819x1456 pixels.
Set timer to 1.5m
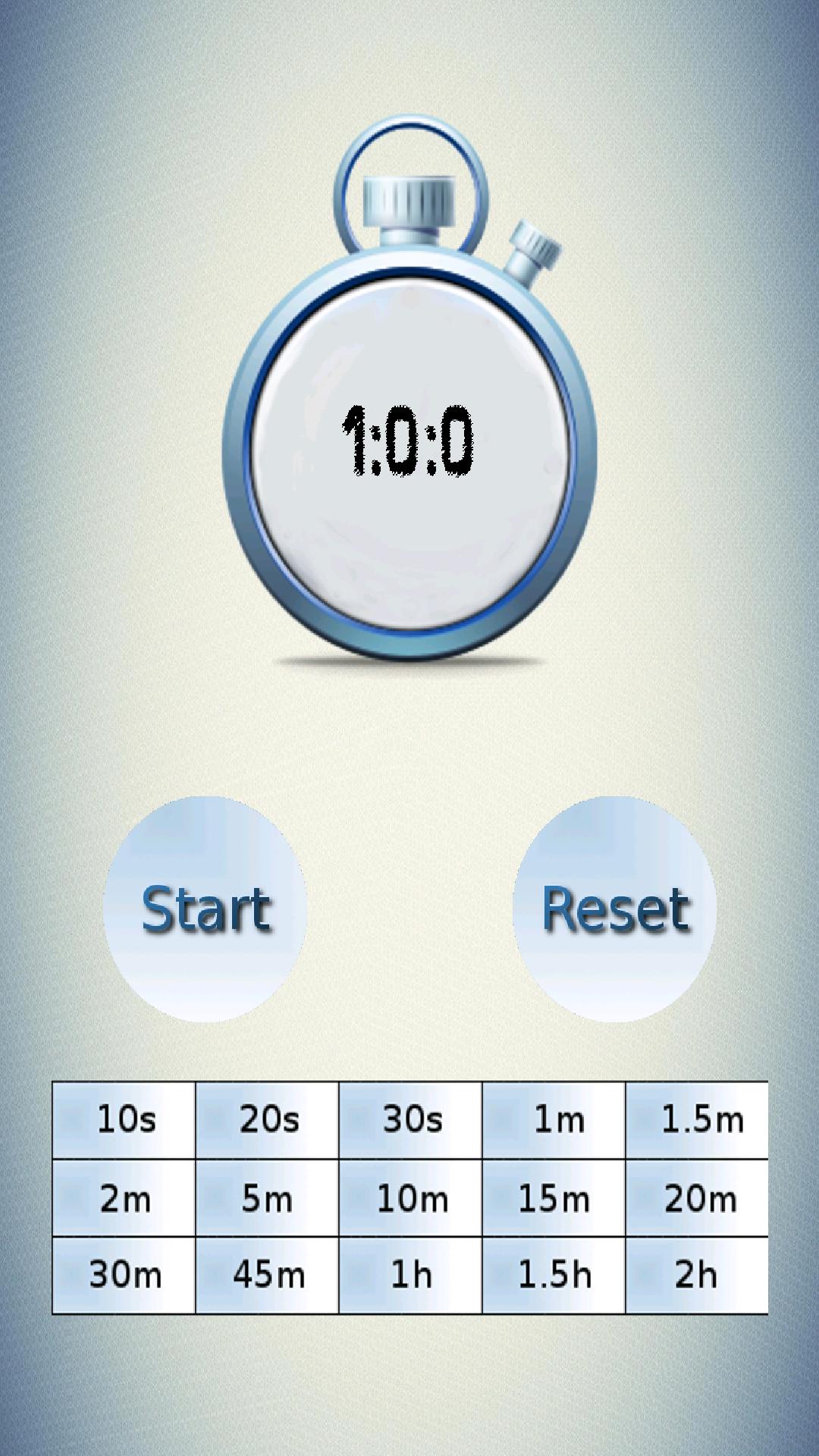pyautogui.click(x=697, y=1120)
